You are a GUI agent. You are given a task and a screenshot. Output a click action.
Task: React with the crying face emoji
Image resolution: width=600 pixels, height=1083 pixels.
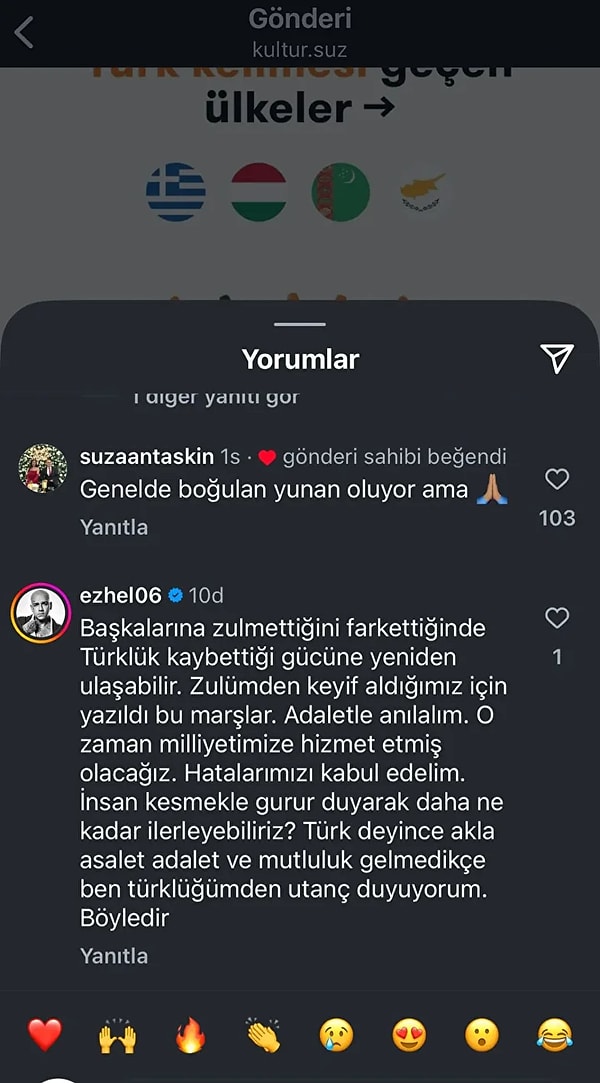click(336, 1034)
